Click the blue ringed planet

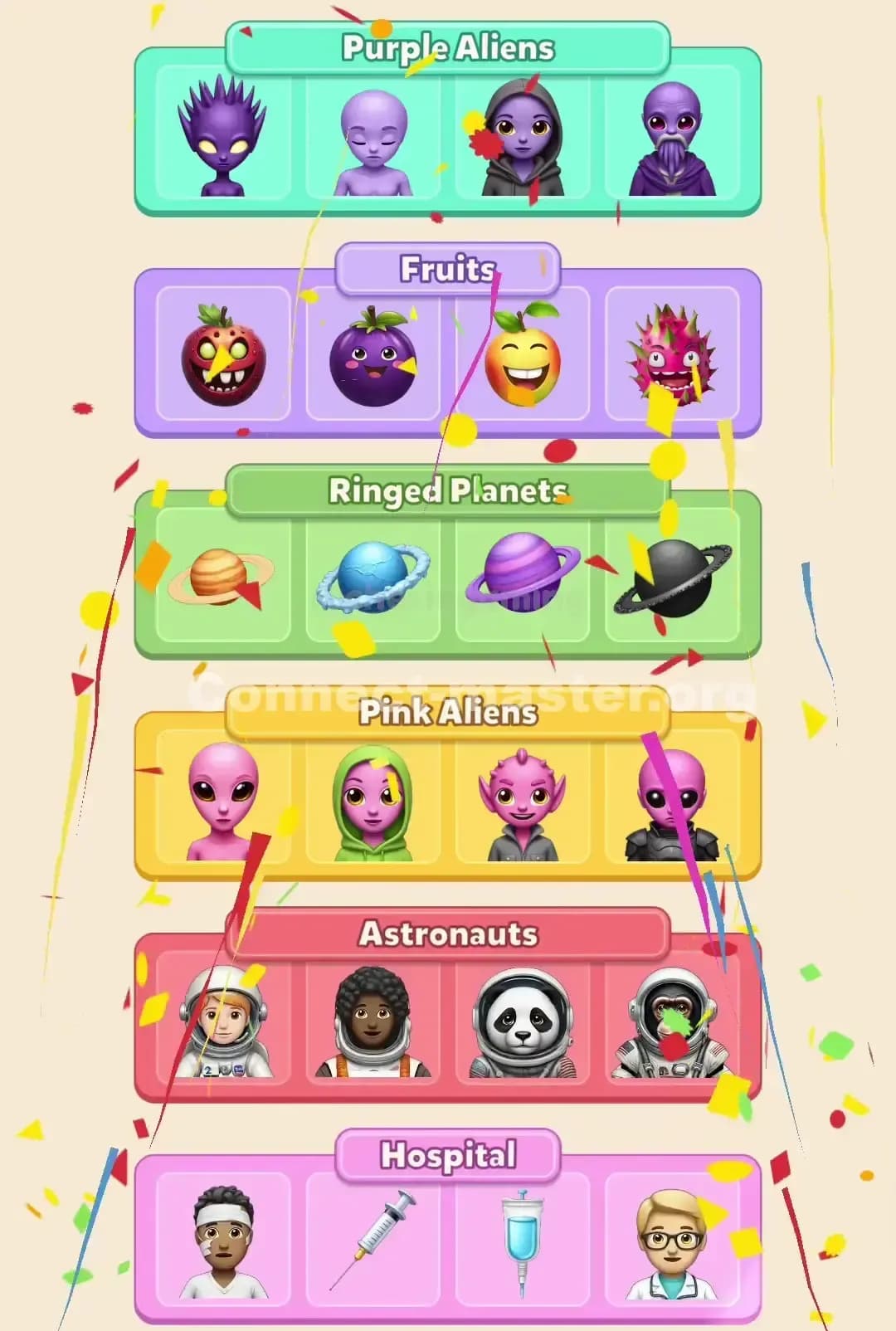pyautogui.click(x=372, y=577)
